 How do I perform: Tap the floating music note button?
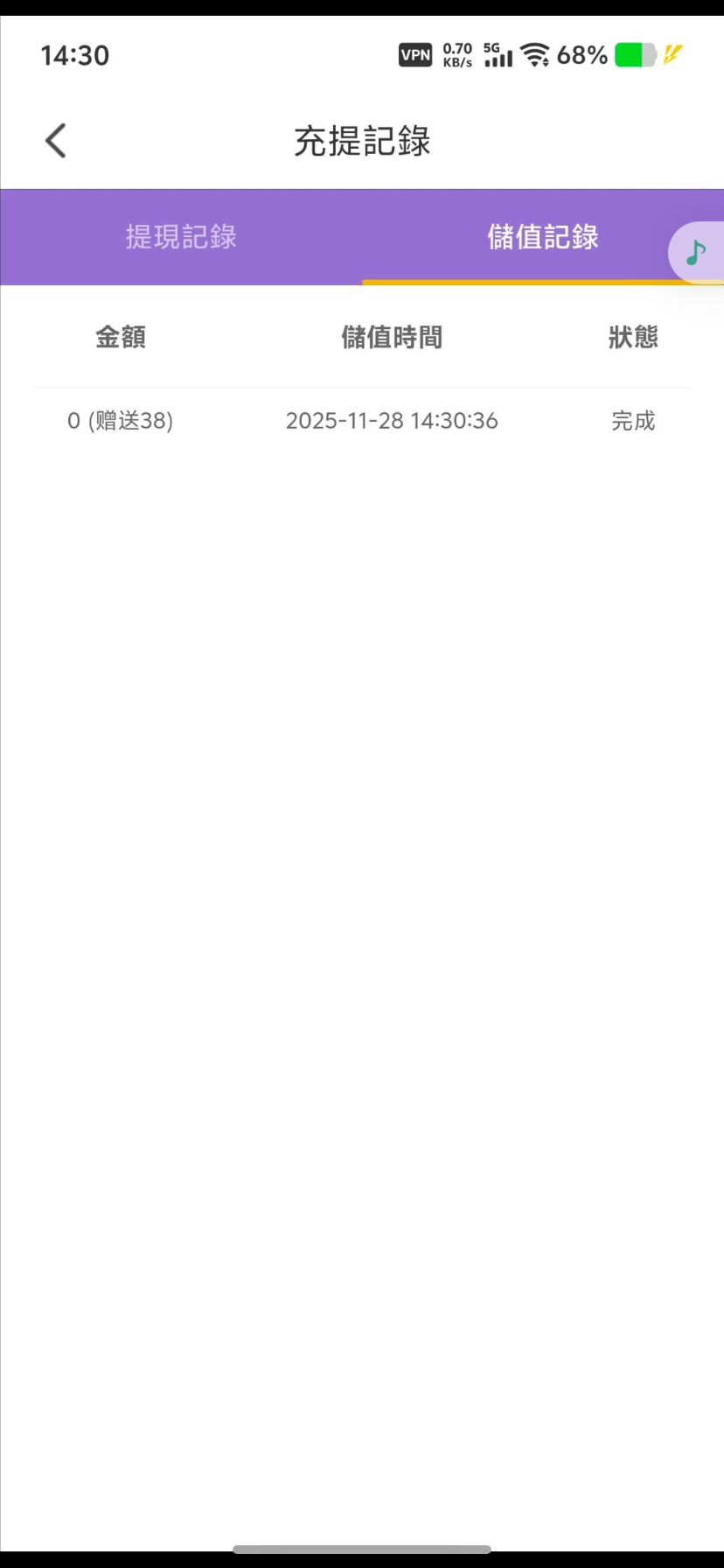[696, 253]
